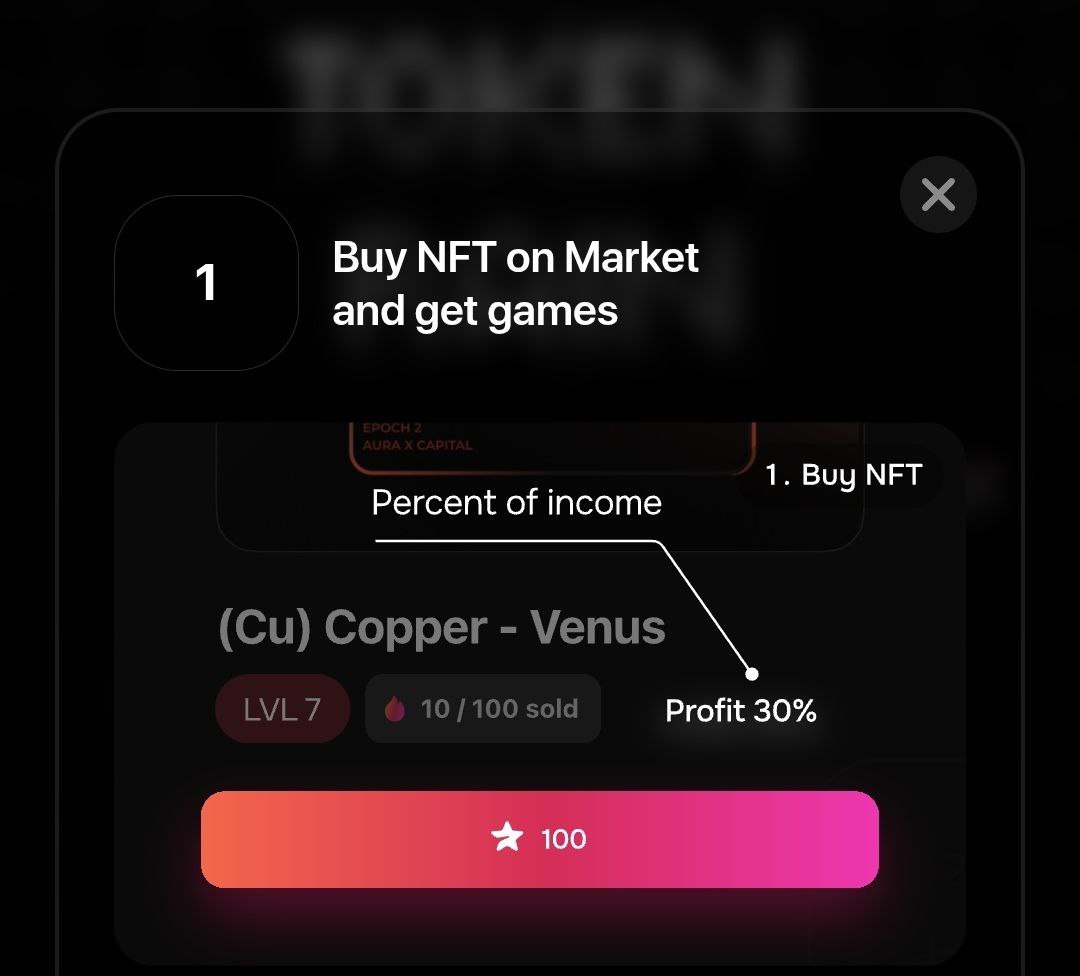Close the onboarding dialog
Screen dimensions: 1080x976
[x=938, y=195]
